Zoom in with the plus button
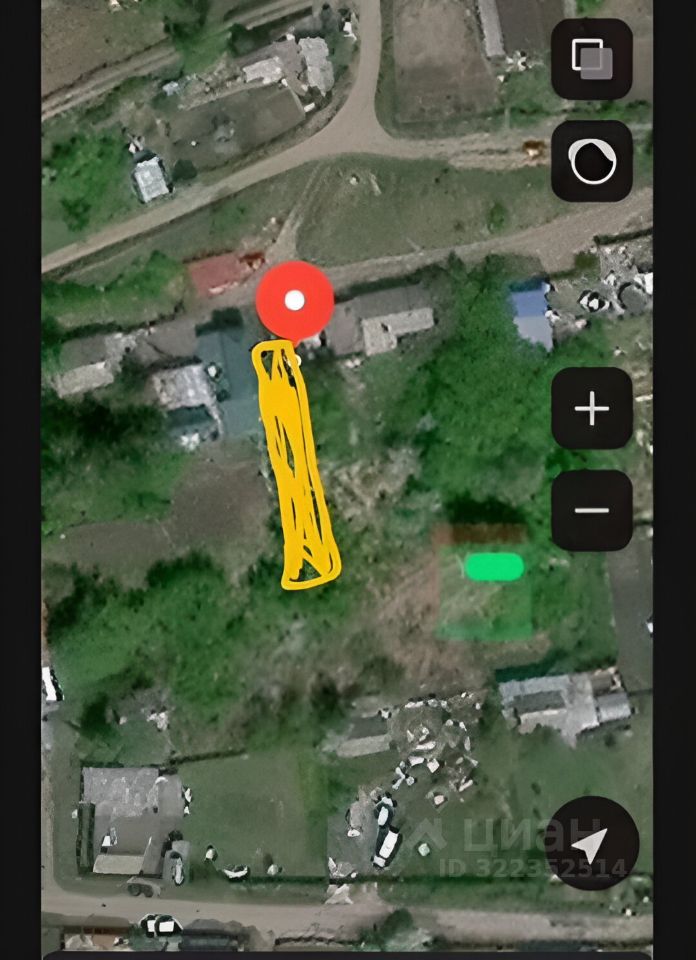 tap(591, 408)
